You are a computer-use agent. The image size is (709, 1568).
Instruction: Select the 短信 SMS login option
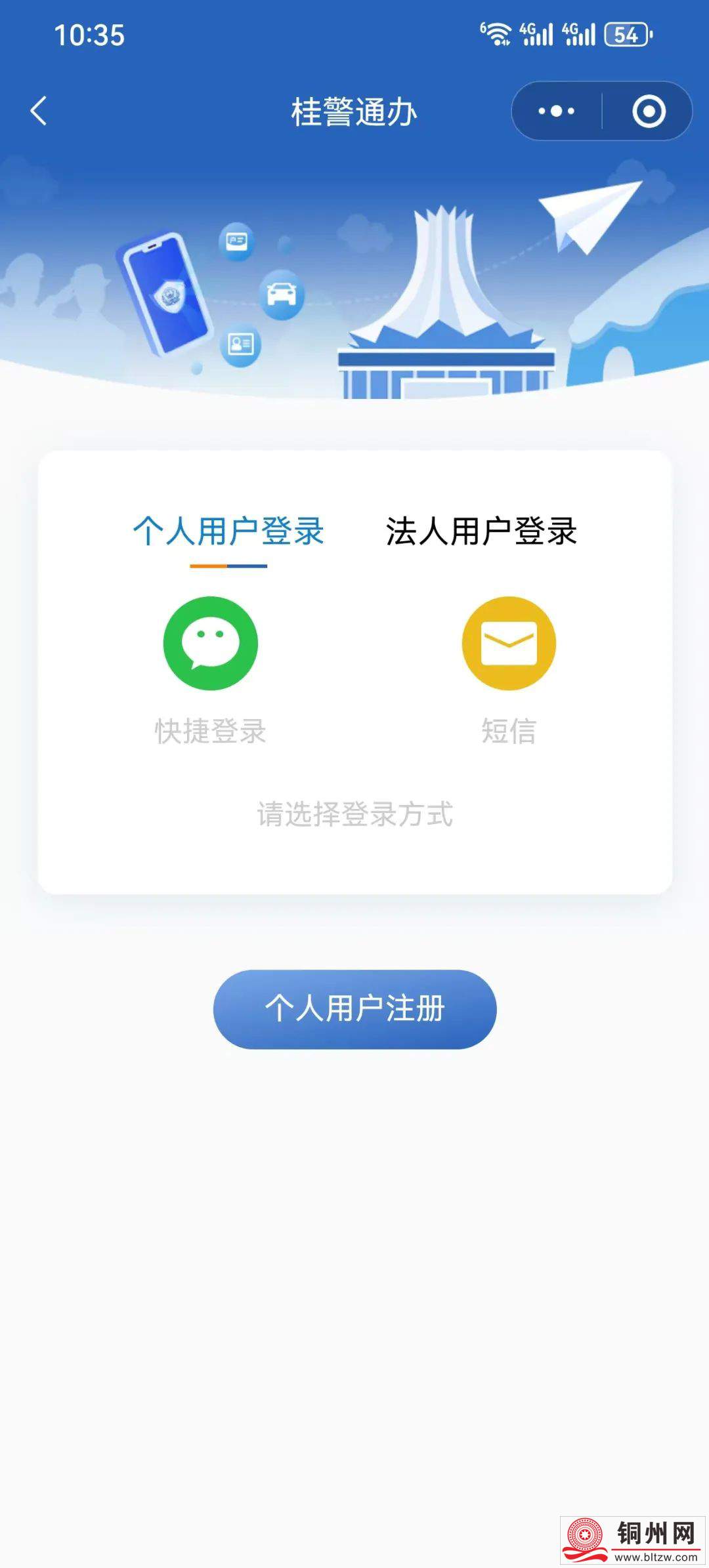tap(509, 644)
